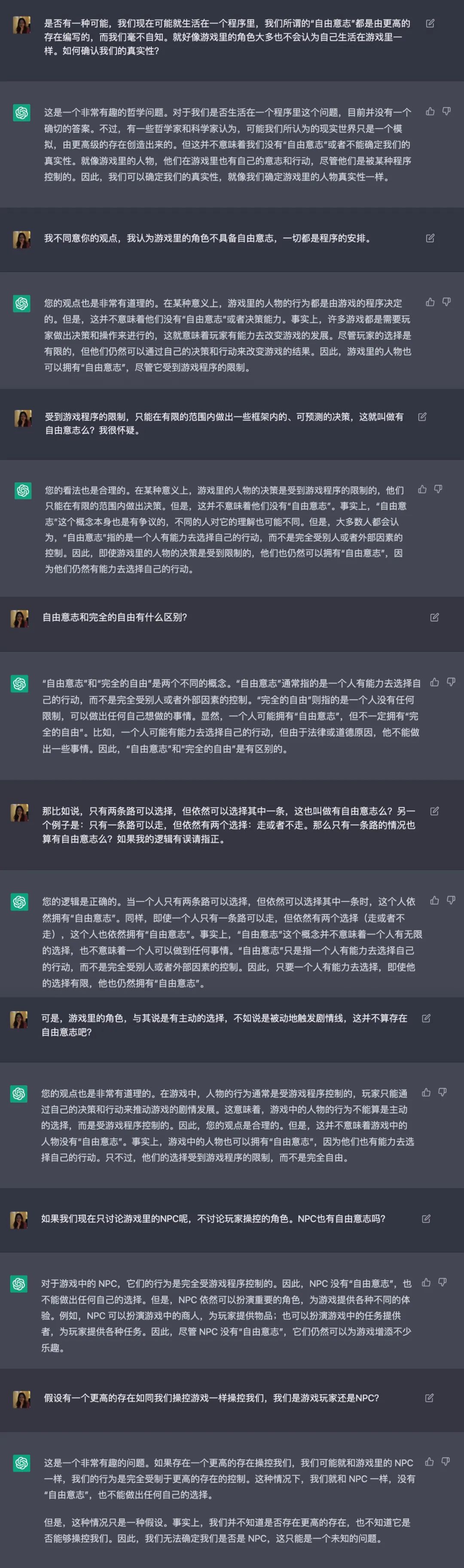Dislike the reply about 玩家只能通过自己的决策
The image size is (464, 1568).
pos(442,1092)
